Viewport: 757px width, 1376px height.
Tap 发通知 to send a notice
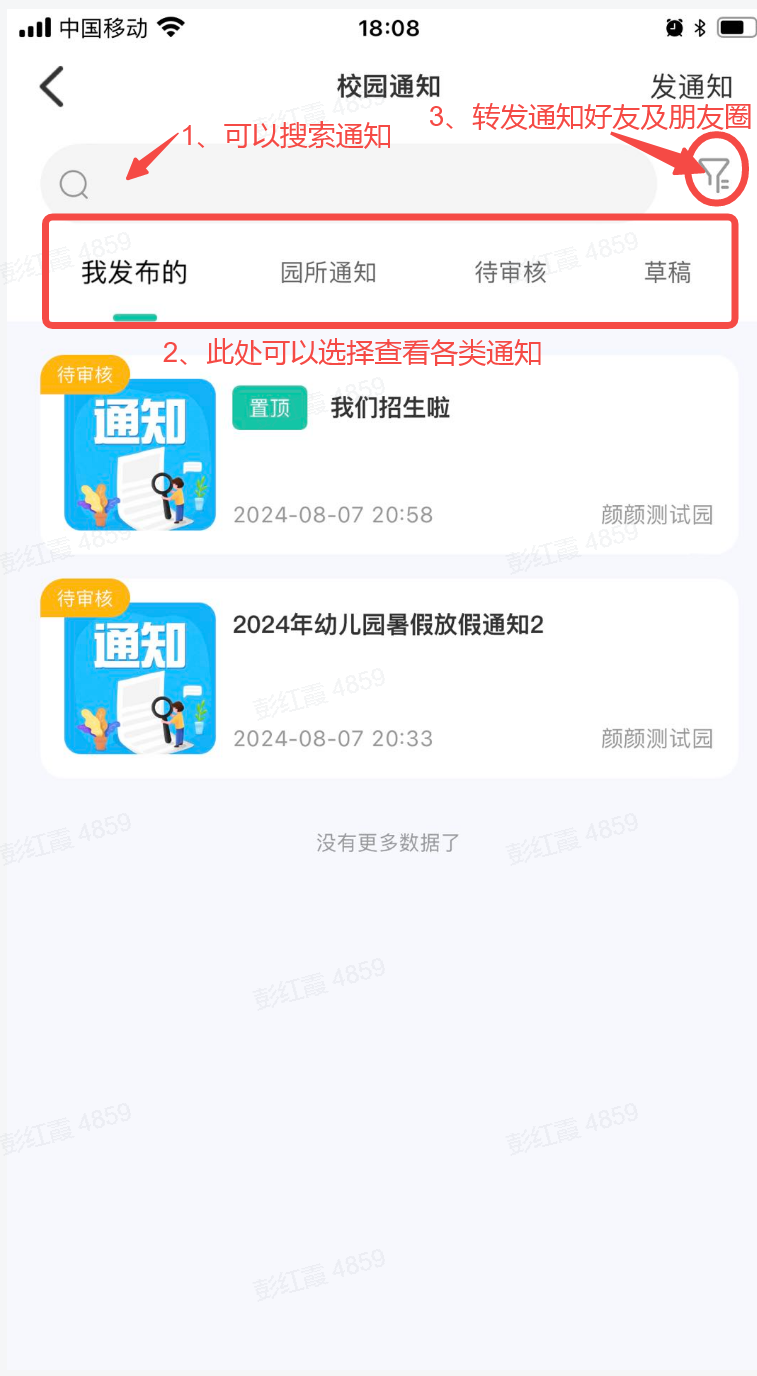click(691, 87)
